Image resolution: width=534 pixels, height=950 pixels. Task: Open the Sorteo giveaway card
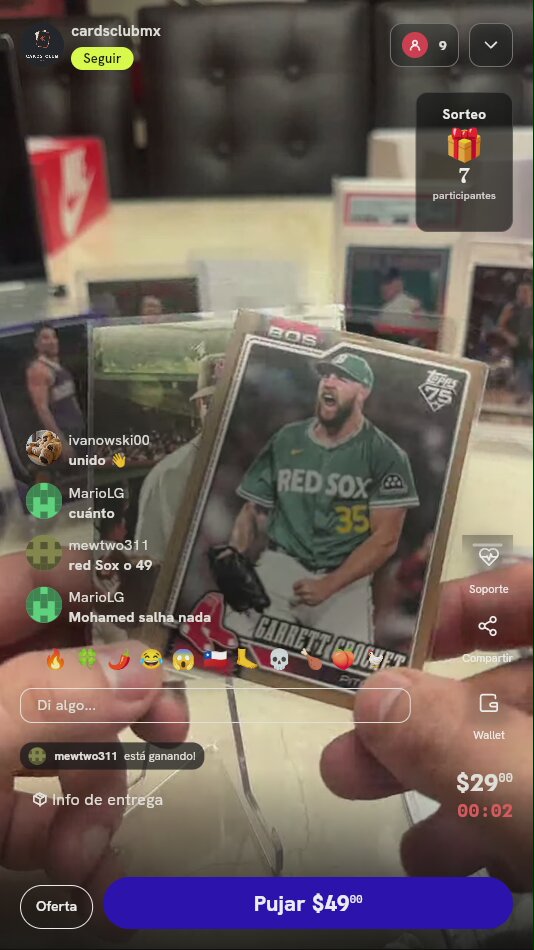pos(464,162)
